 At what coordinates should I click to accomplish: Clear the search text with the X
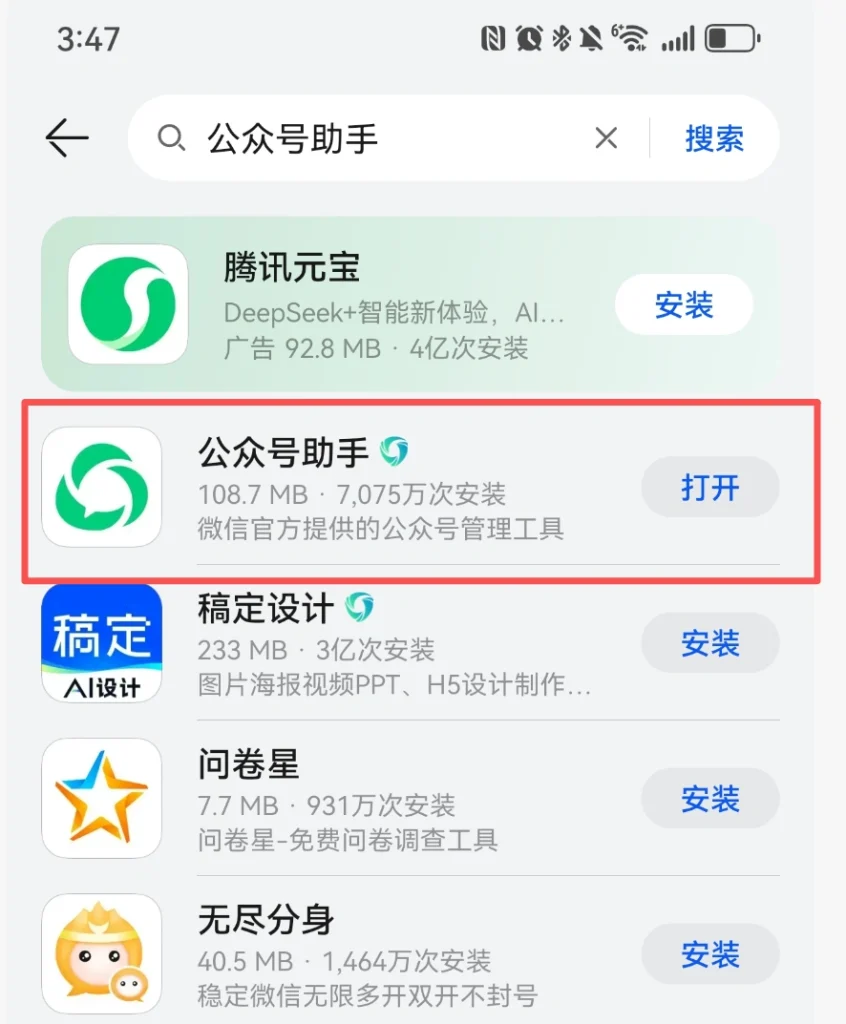pos(606,139)
